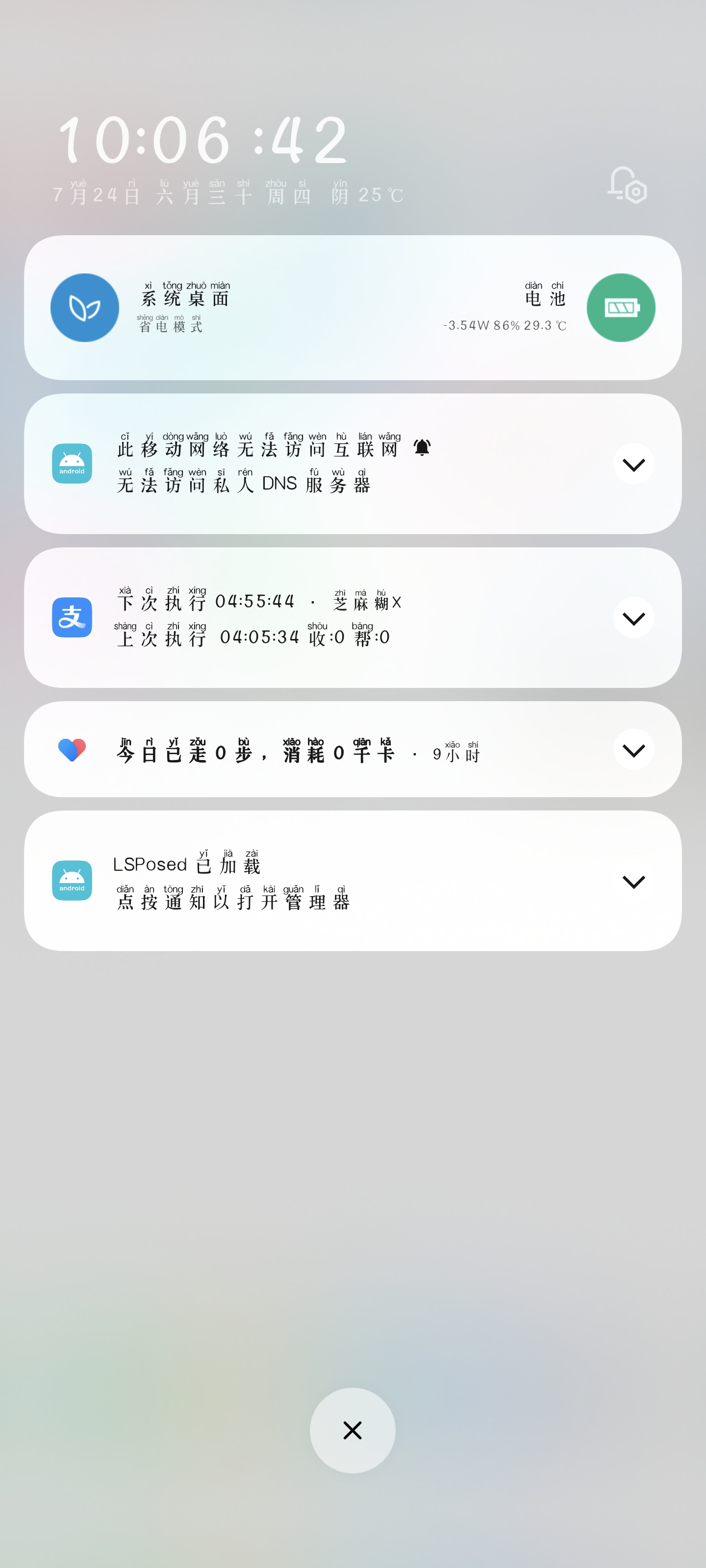Expand the Alipay 芝麻糊X notification
706x1568 pixels.
point(633,618)
